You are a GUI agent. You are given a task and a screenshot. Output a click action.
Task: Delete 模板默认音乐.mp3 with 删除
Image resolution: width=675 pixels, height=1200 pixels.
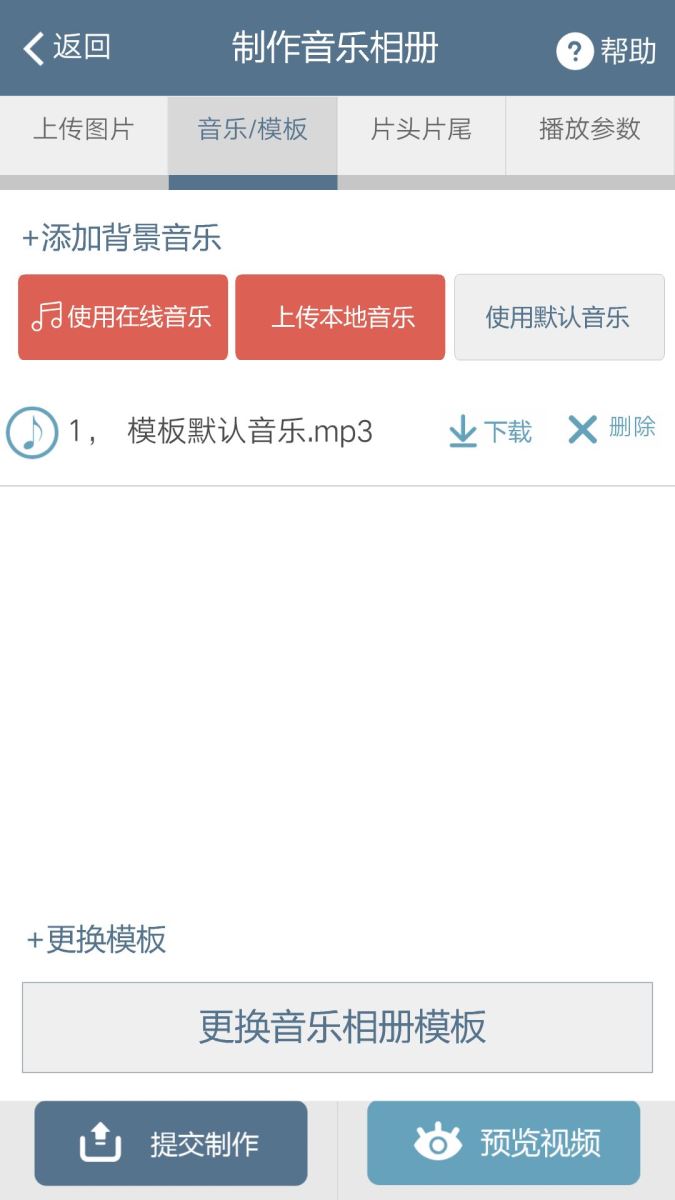pos(612,429)
